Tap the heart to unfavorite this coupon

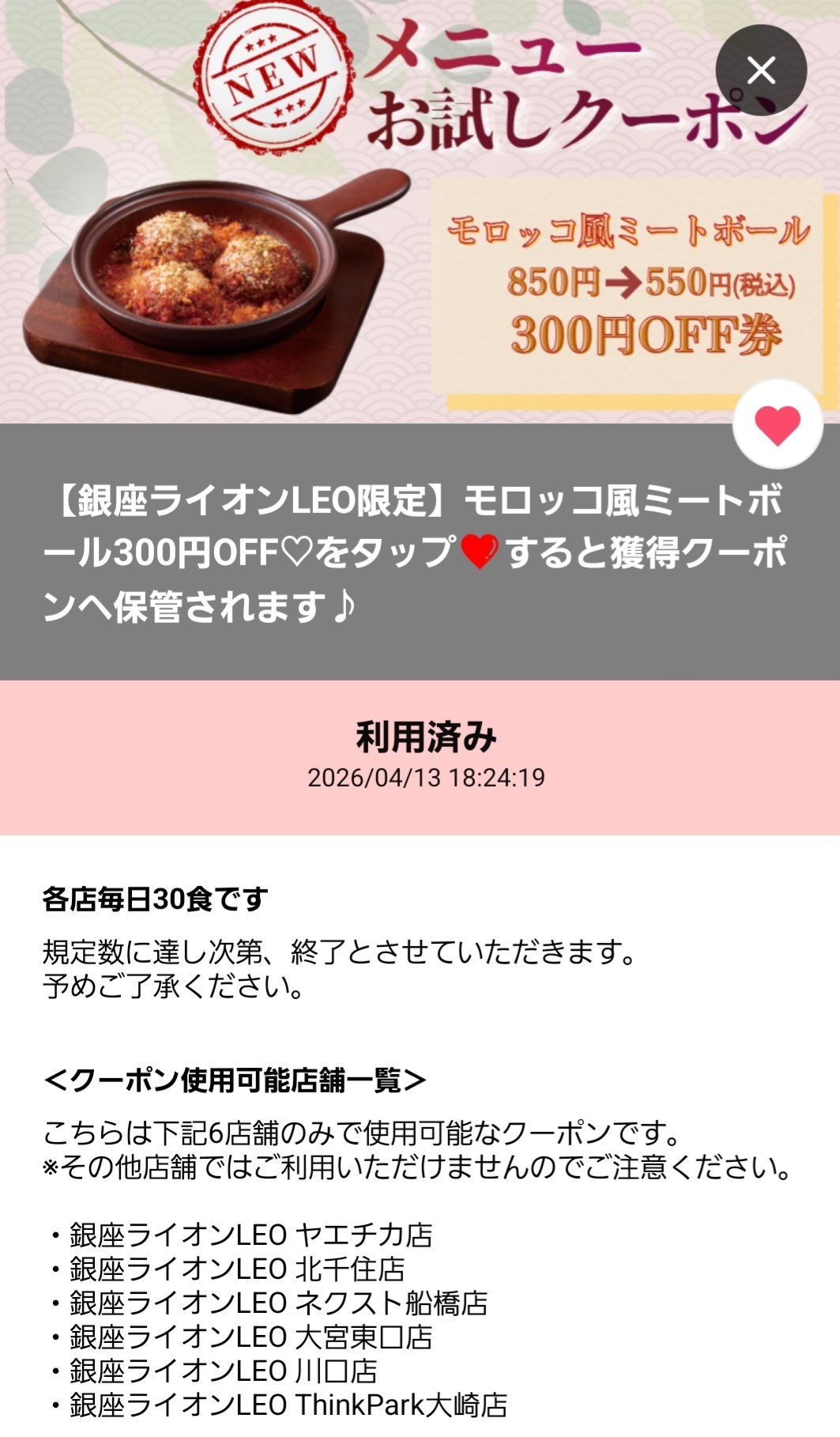778,425
